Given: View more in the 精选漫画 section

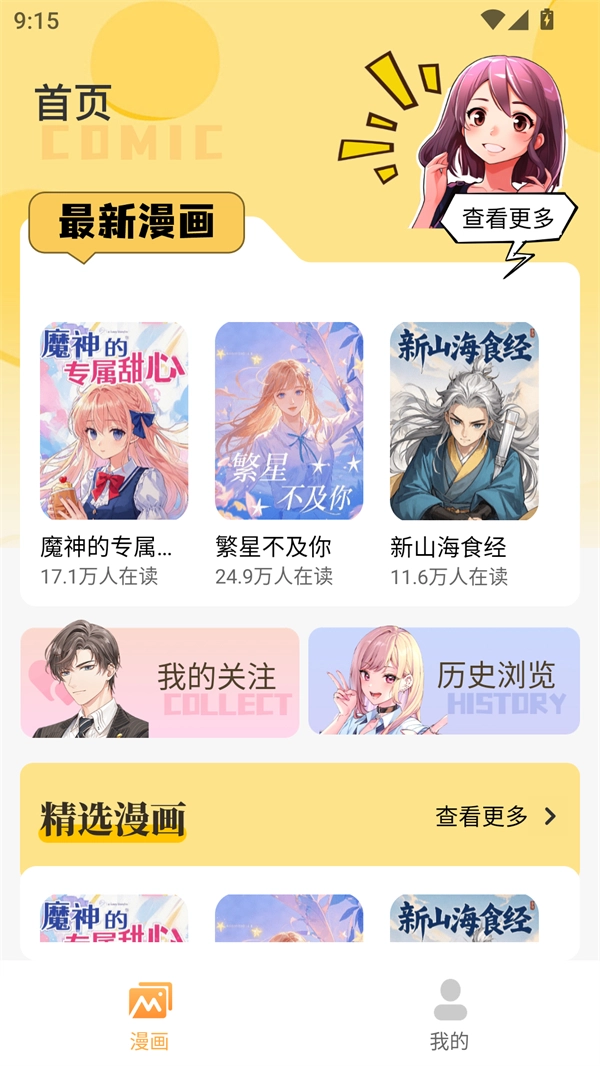Looking at the screenshot, I should coord(495,816).
